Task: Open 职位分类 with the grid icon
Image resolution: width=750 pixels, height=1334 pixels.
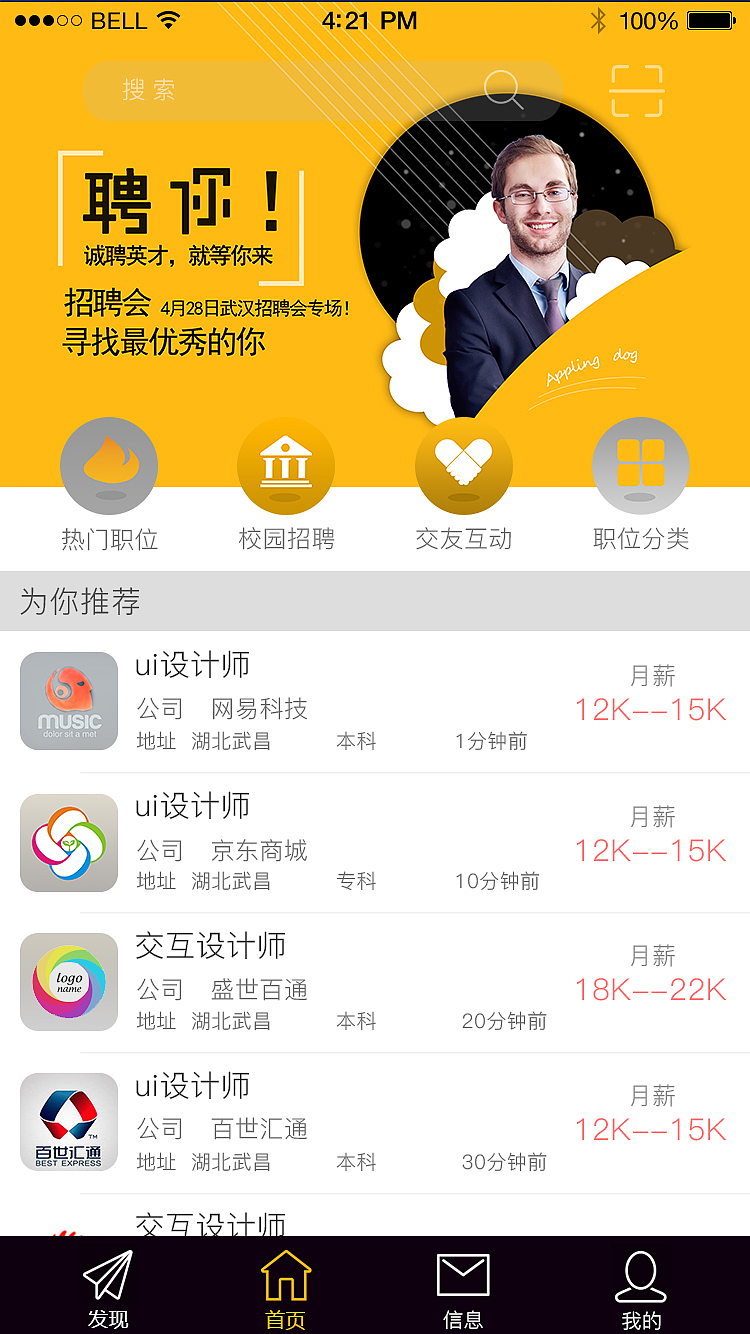Action: (640, 464)
